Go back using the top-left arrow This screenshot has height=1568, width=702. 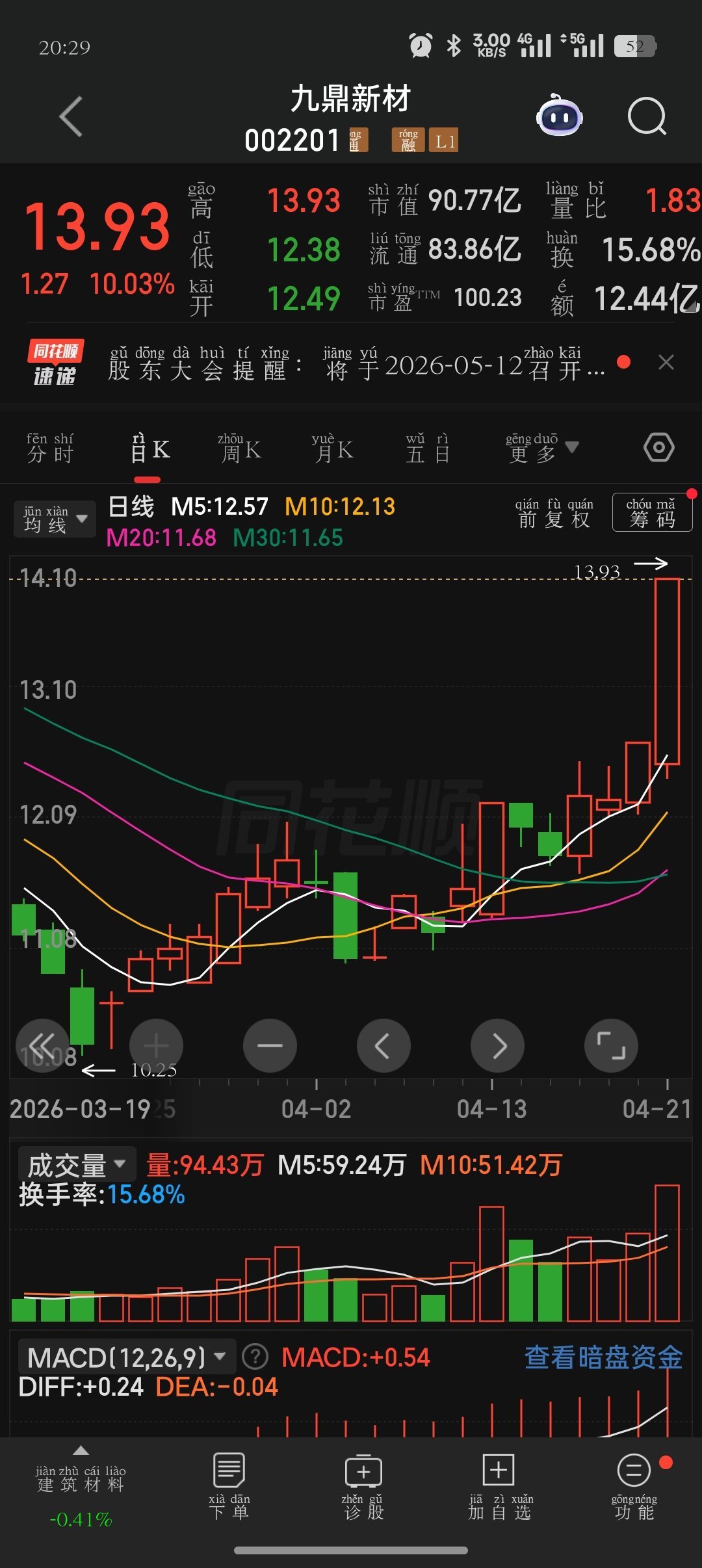click(x=71, y=117)
